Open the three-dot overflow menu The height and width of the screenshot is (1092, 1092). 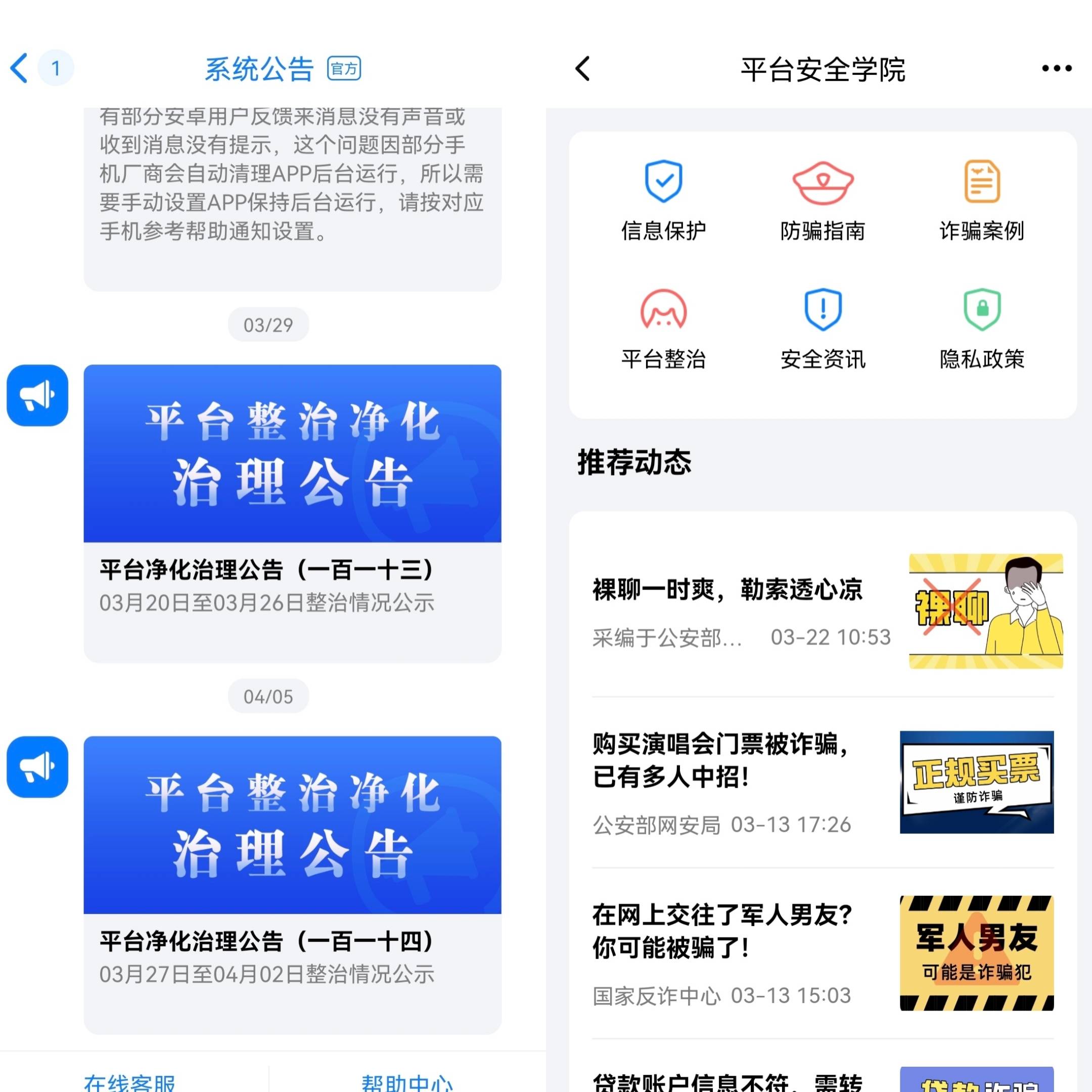(x=1056, y=68)
